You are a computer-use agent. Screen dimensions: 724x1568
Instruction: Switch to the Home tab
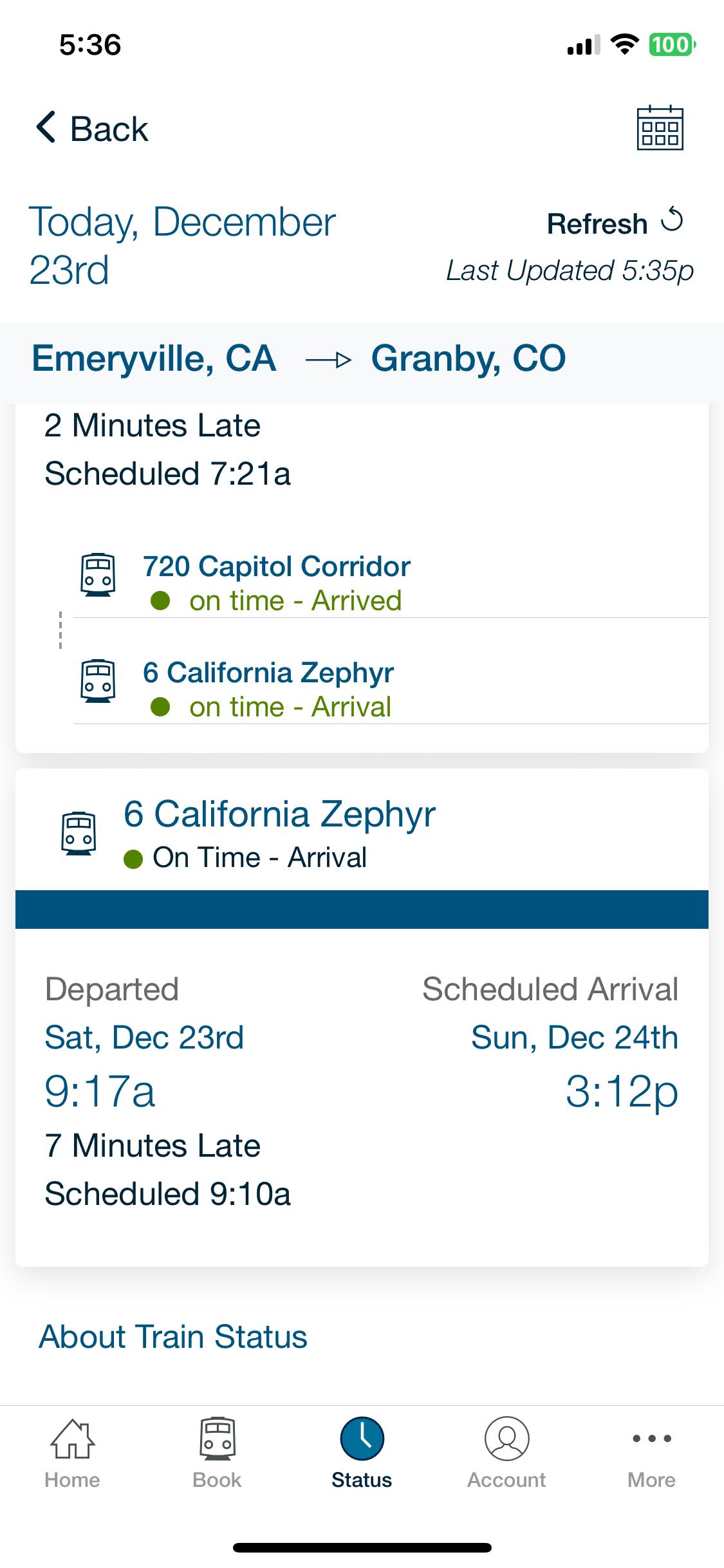click(x=72, y=1453)
